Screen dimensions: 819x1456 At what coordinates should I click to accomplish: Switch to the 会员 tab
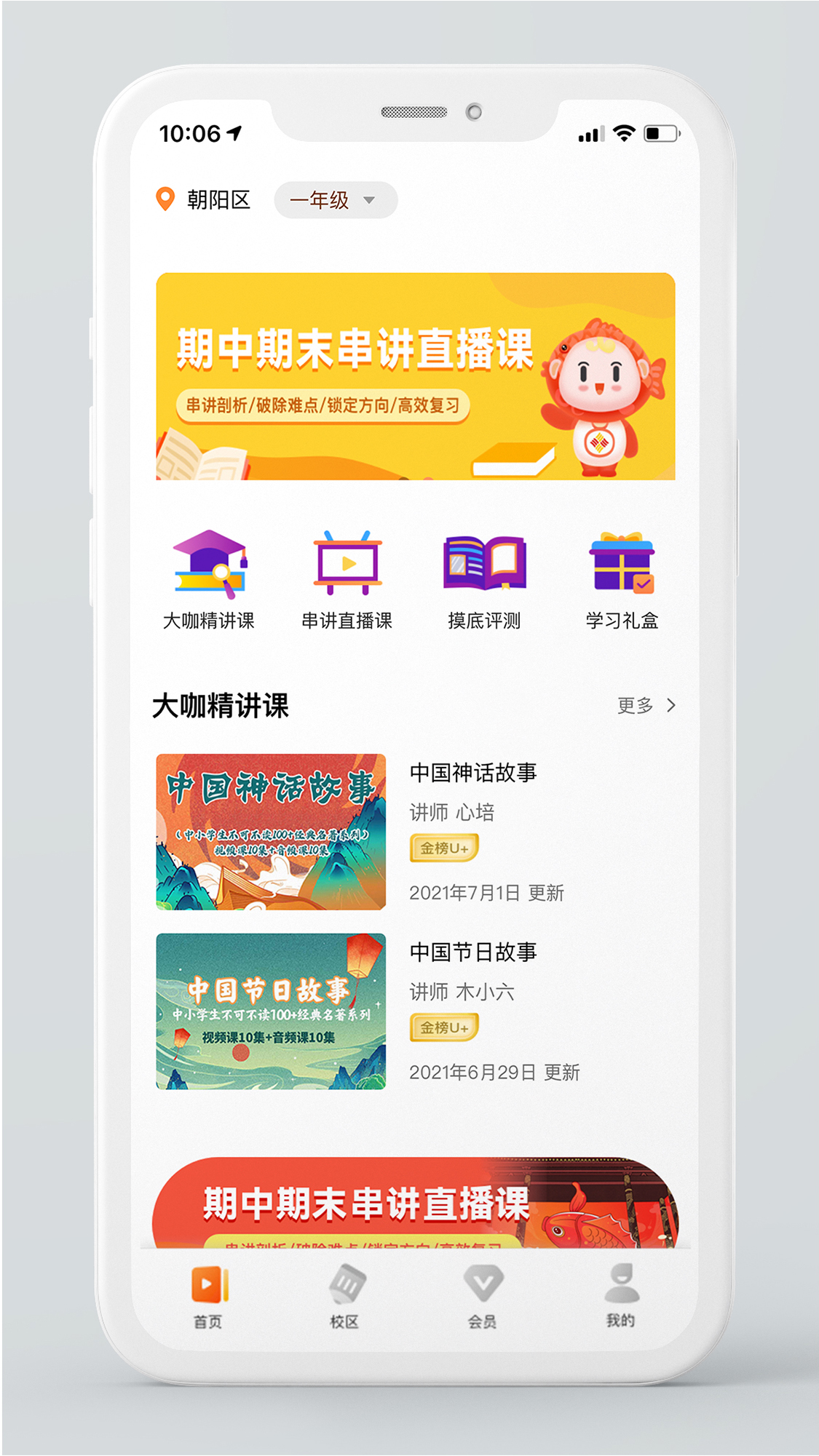[x=483, y=1297]
